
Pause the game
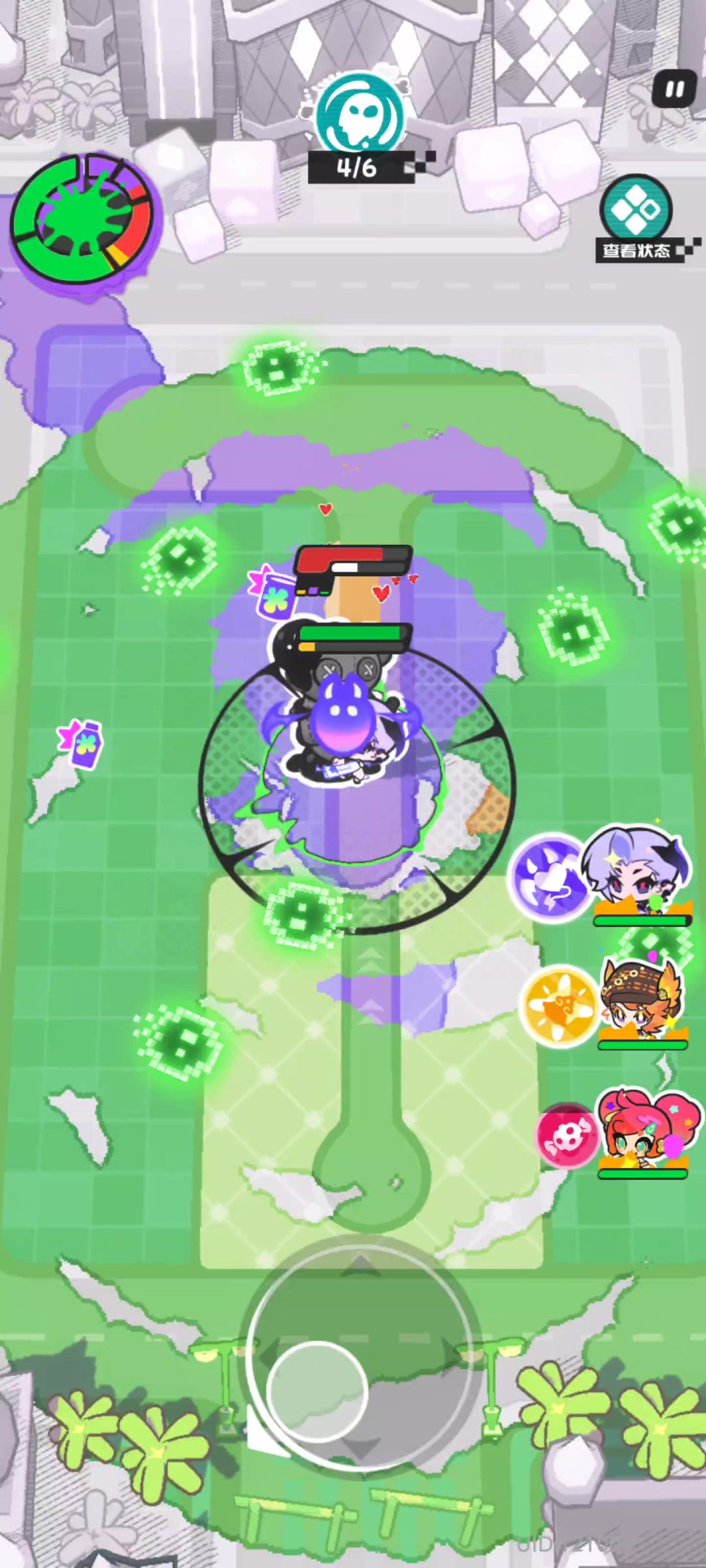coord(675,89)
